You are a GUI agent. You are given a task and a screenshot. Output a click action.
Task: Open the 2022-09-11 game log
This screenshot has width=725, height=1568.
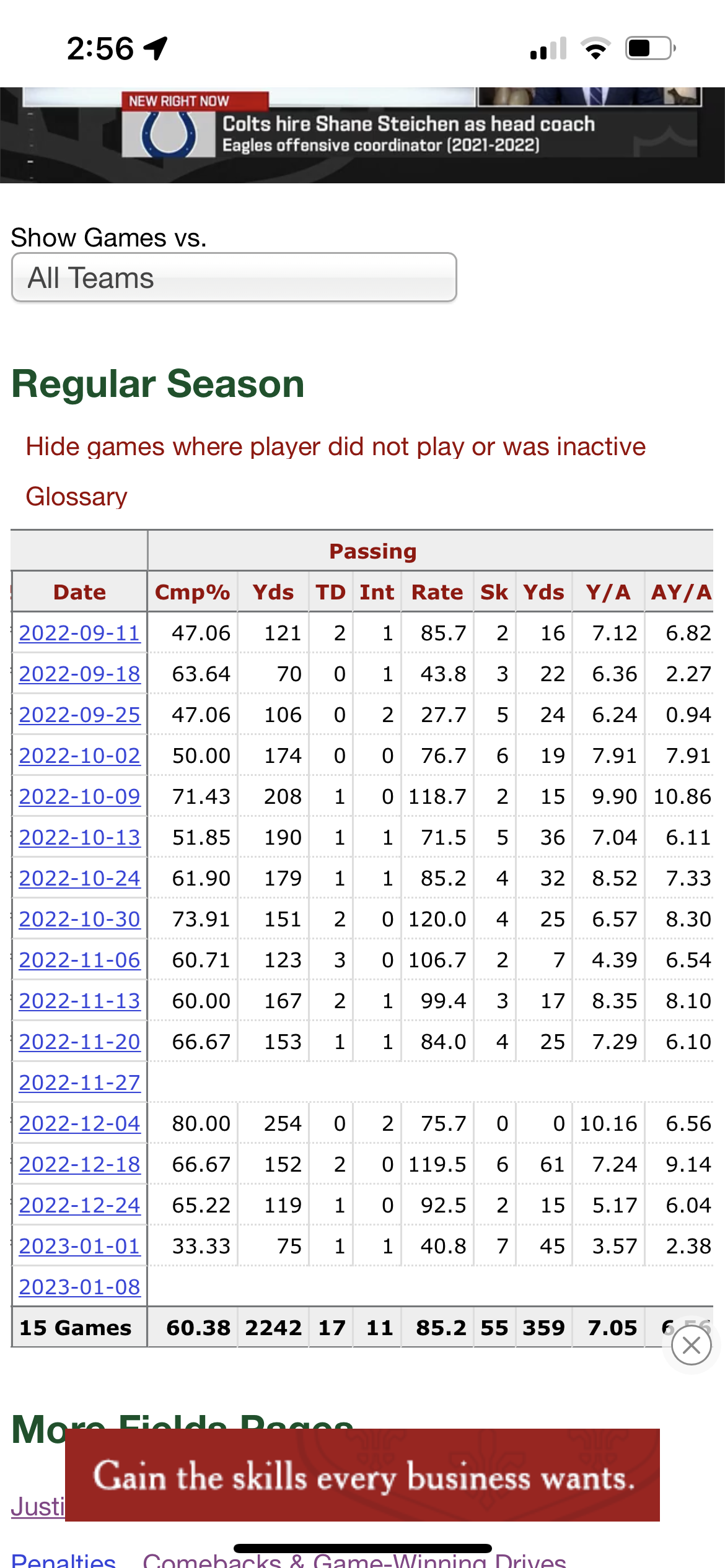(79, 633)
